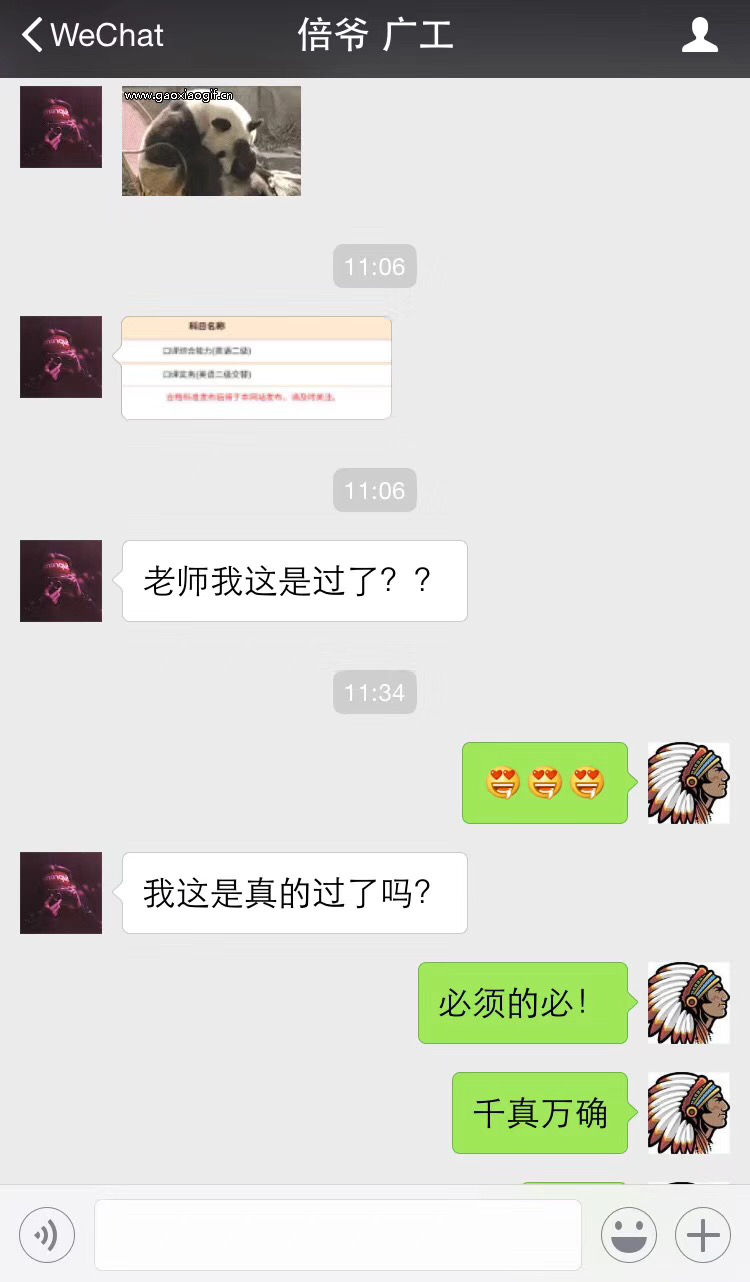Open the panda GIF image
Screen dimensions: 750x1282
tap(211, 141)
